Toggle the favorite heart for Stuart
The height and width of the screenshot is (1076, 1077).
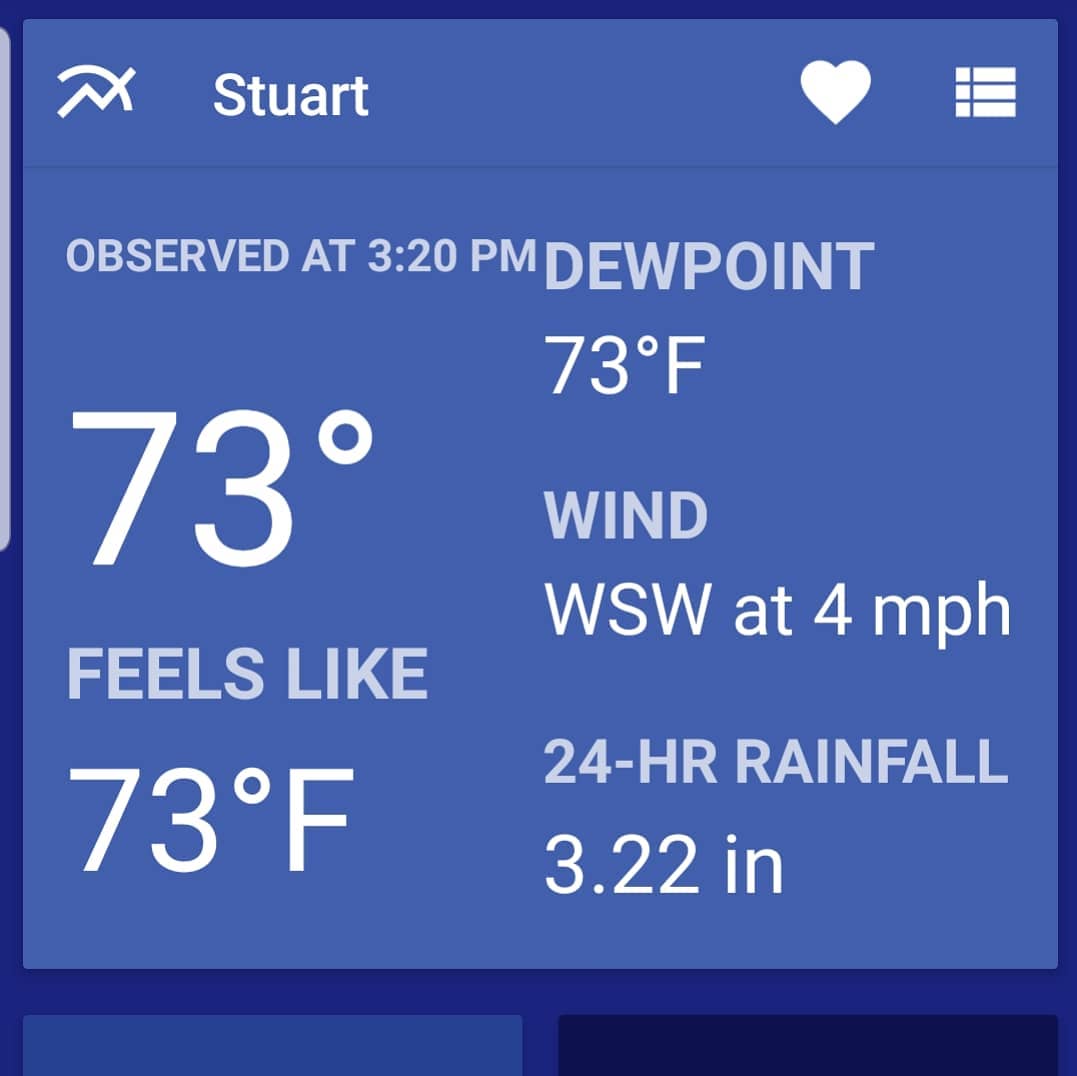point(835,93)
